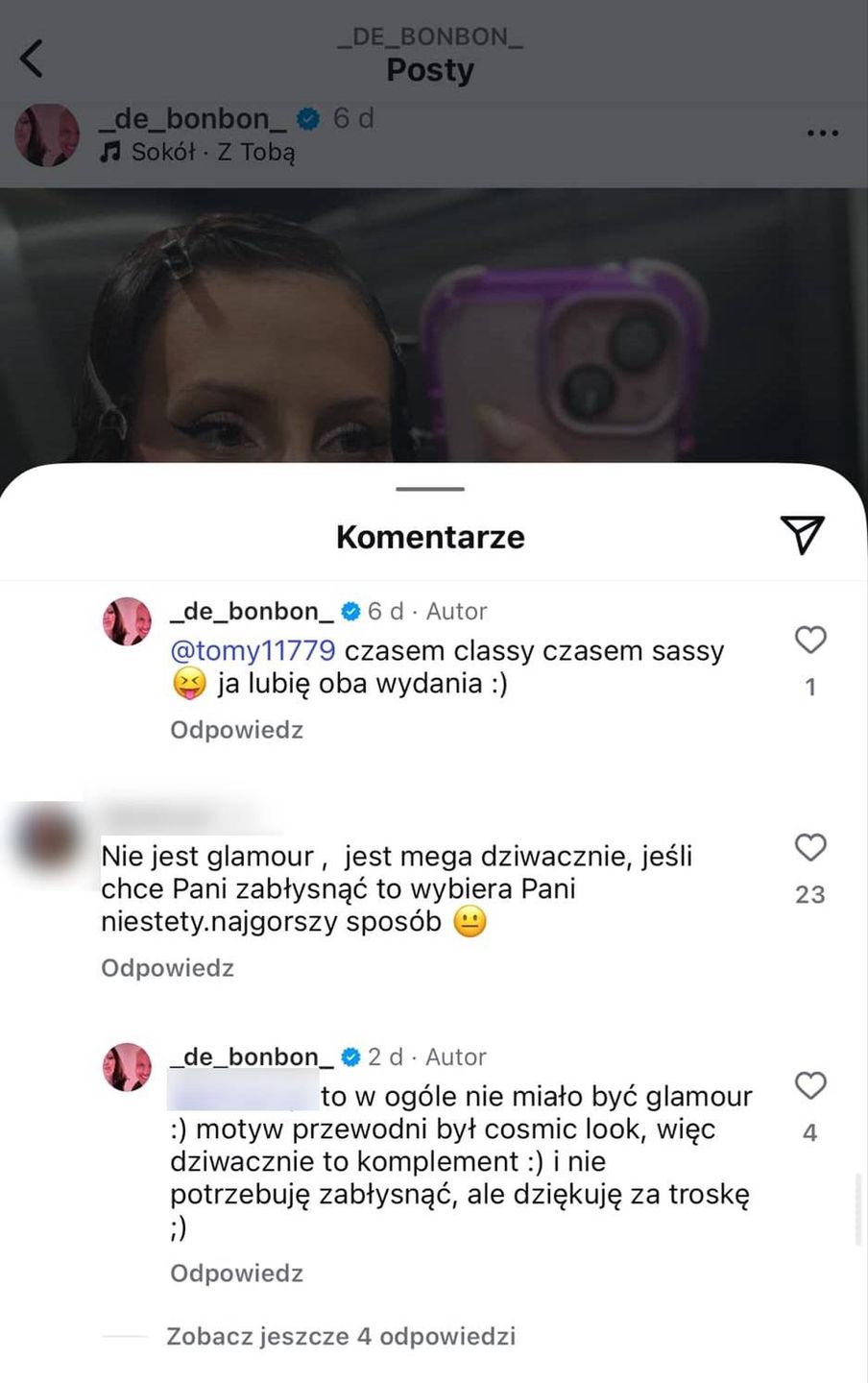
Task: Reply to the 'czasem classy czasem sassy' comment
Action: pos(236,730)
